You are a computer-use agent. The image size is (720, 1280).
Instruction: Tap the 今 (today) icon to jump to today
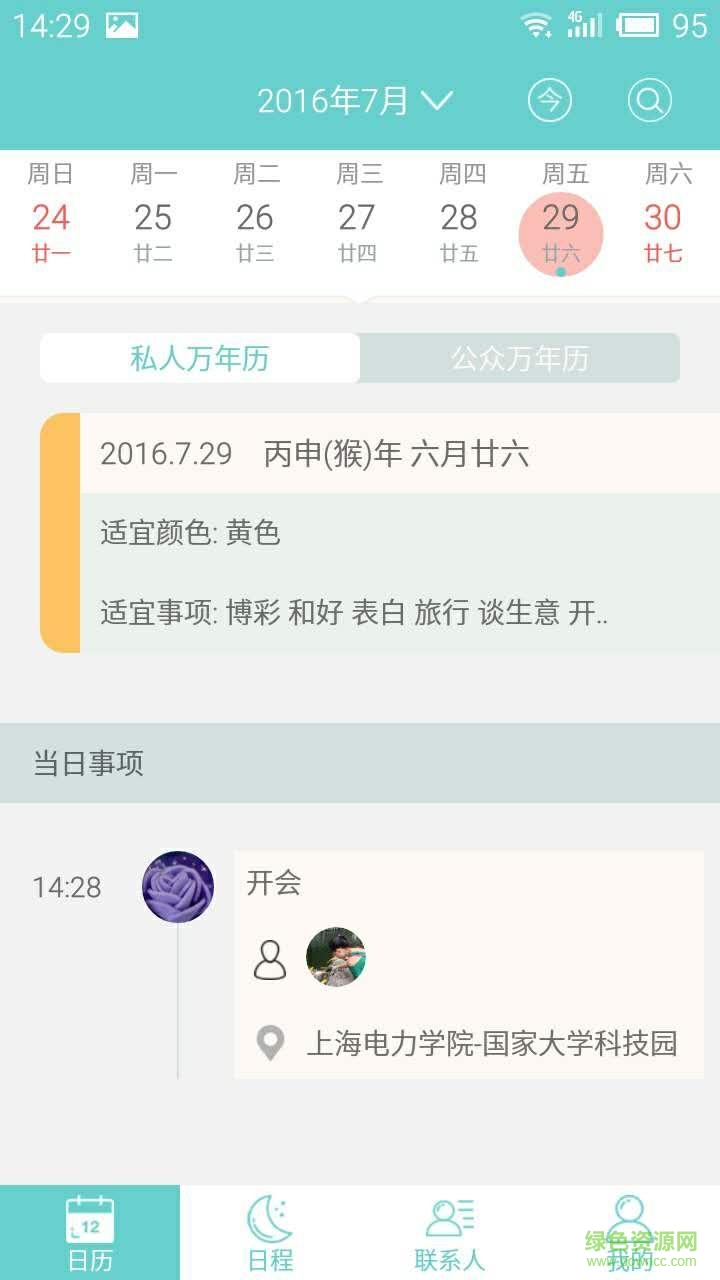549,100
